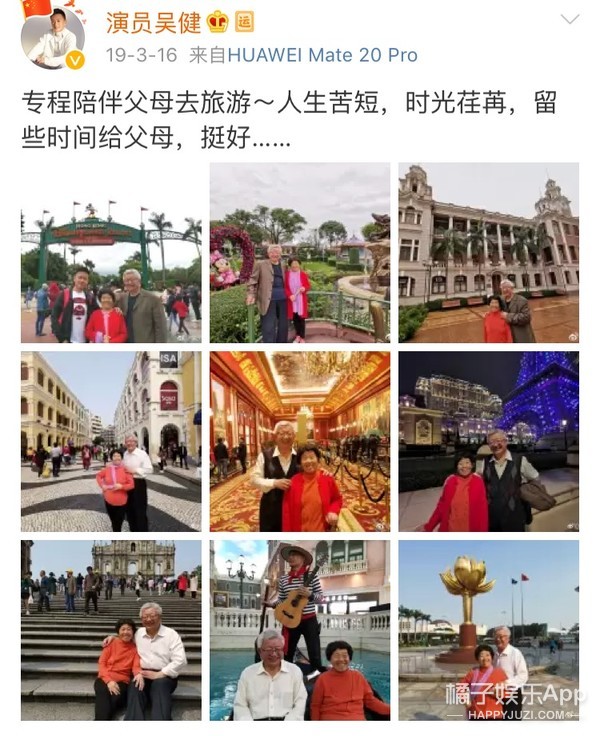Viewport: 600px width, 736px height.
Task: View the Minnie flower garden photo
Action: pos(300,253)
